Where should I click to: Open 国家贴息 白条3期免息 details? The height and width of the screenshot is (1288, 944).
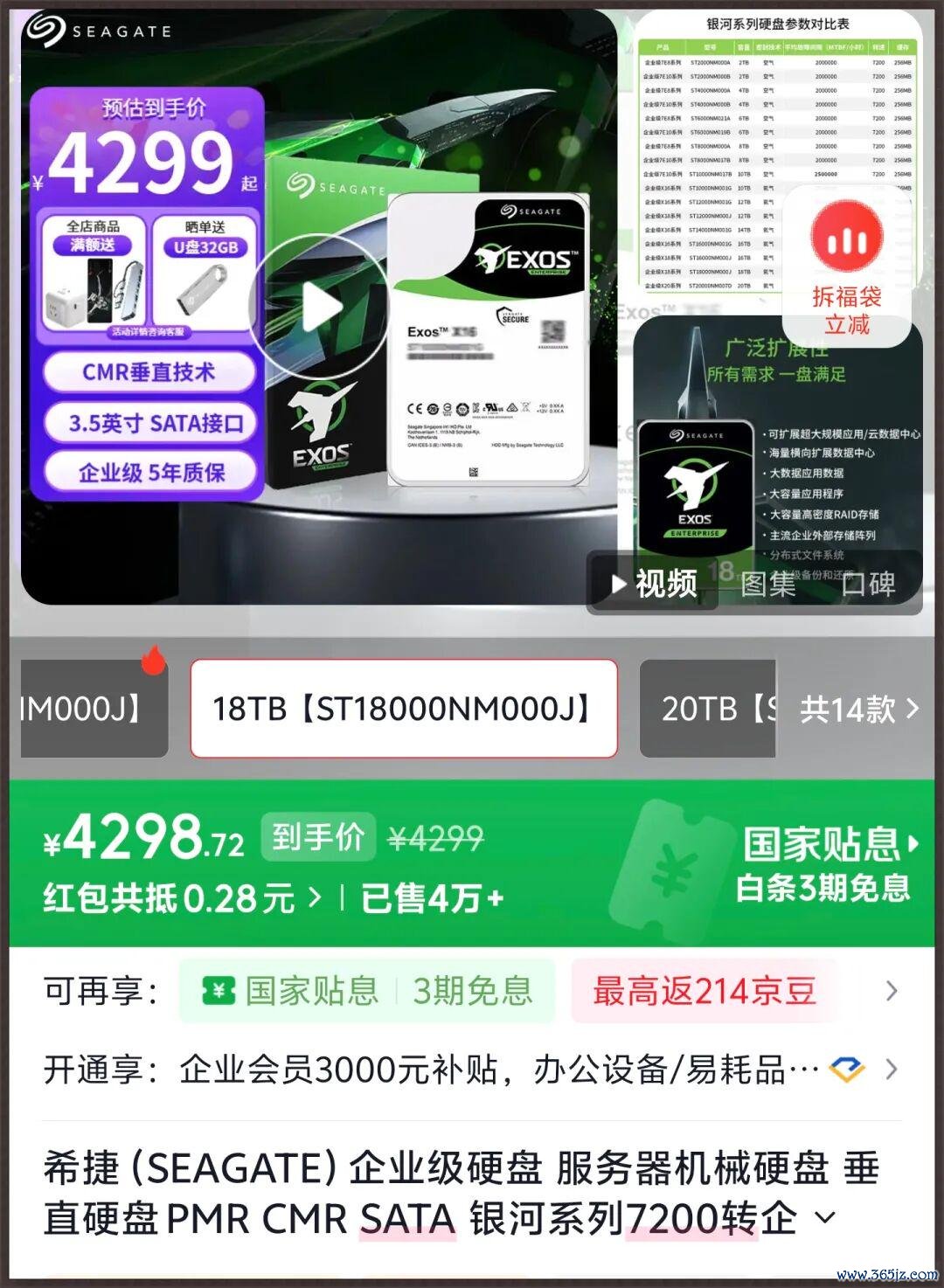pos(825,865)
